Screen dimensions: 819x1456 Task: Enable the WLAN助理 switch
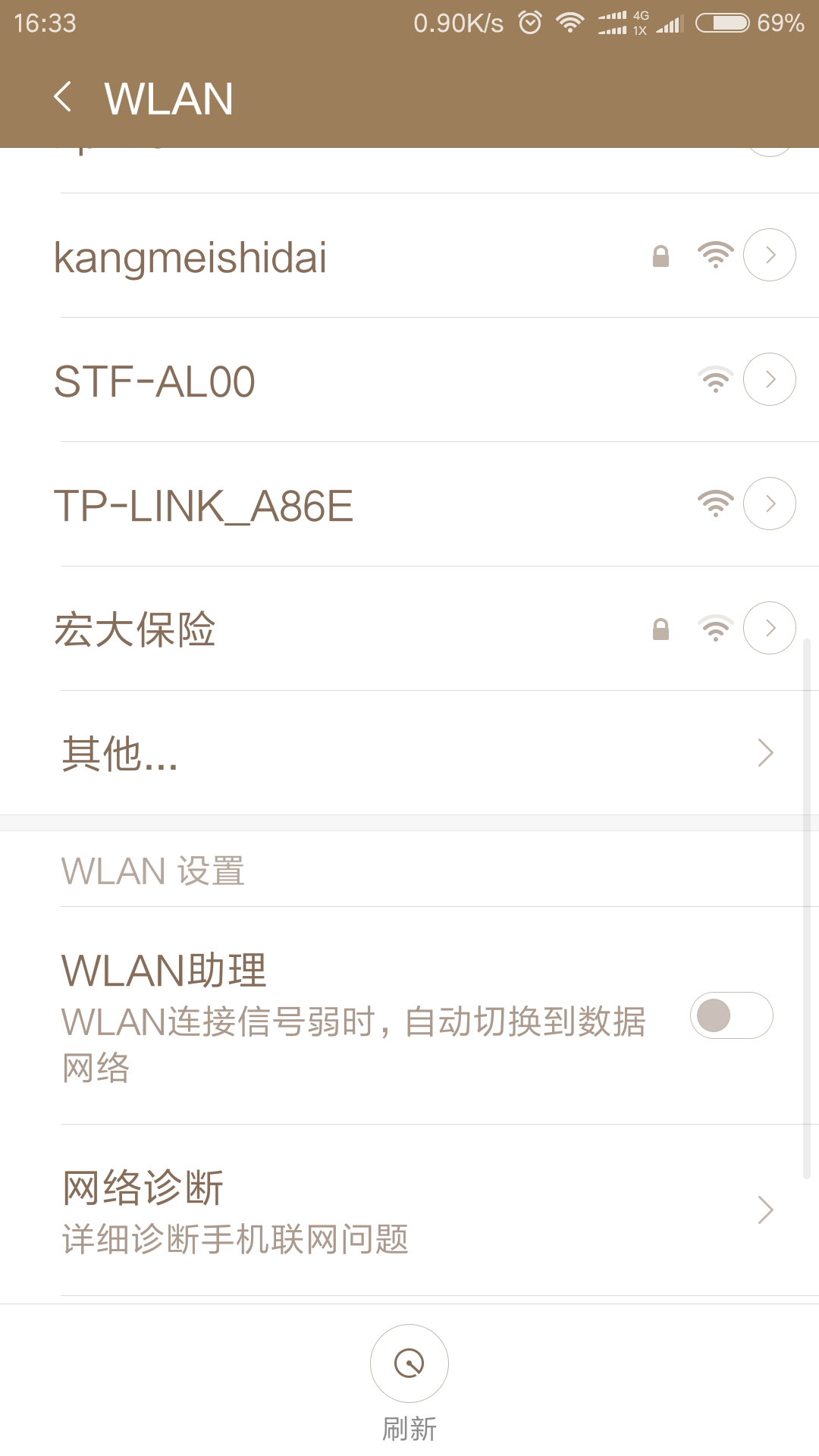point(730,1015)
